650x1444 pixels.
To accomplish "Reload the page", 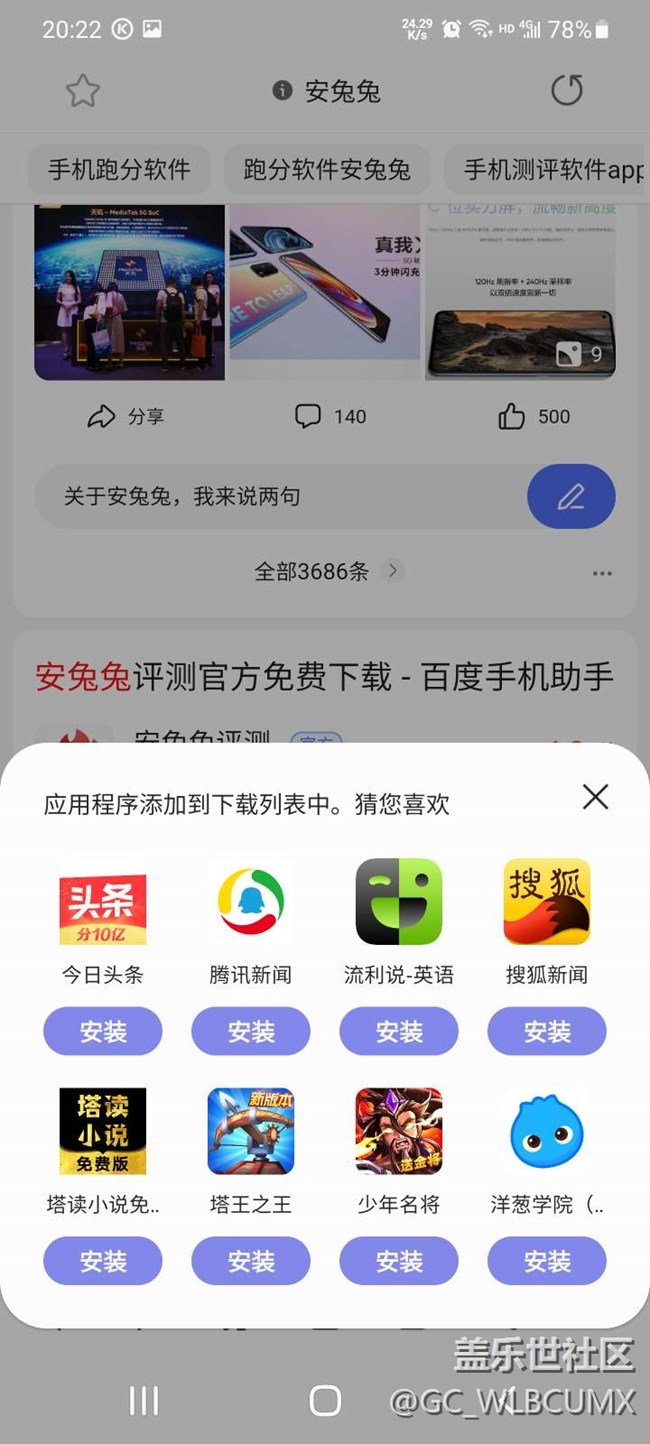I will coord(566,91).
